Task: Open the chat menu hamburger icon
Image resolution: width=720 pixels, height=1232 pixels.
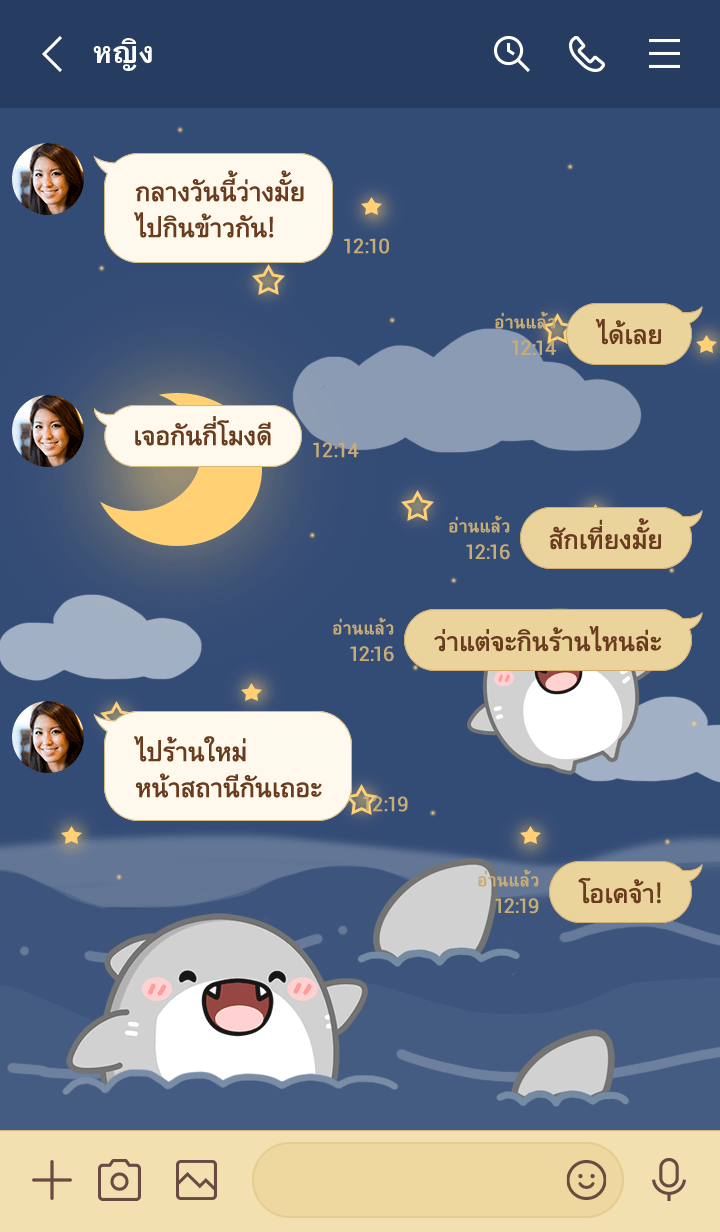Action: click(x=664, y=54)
